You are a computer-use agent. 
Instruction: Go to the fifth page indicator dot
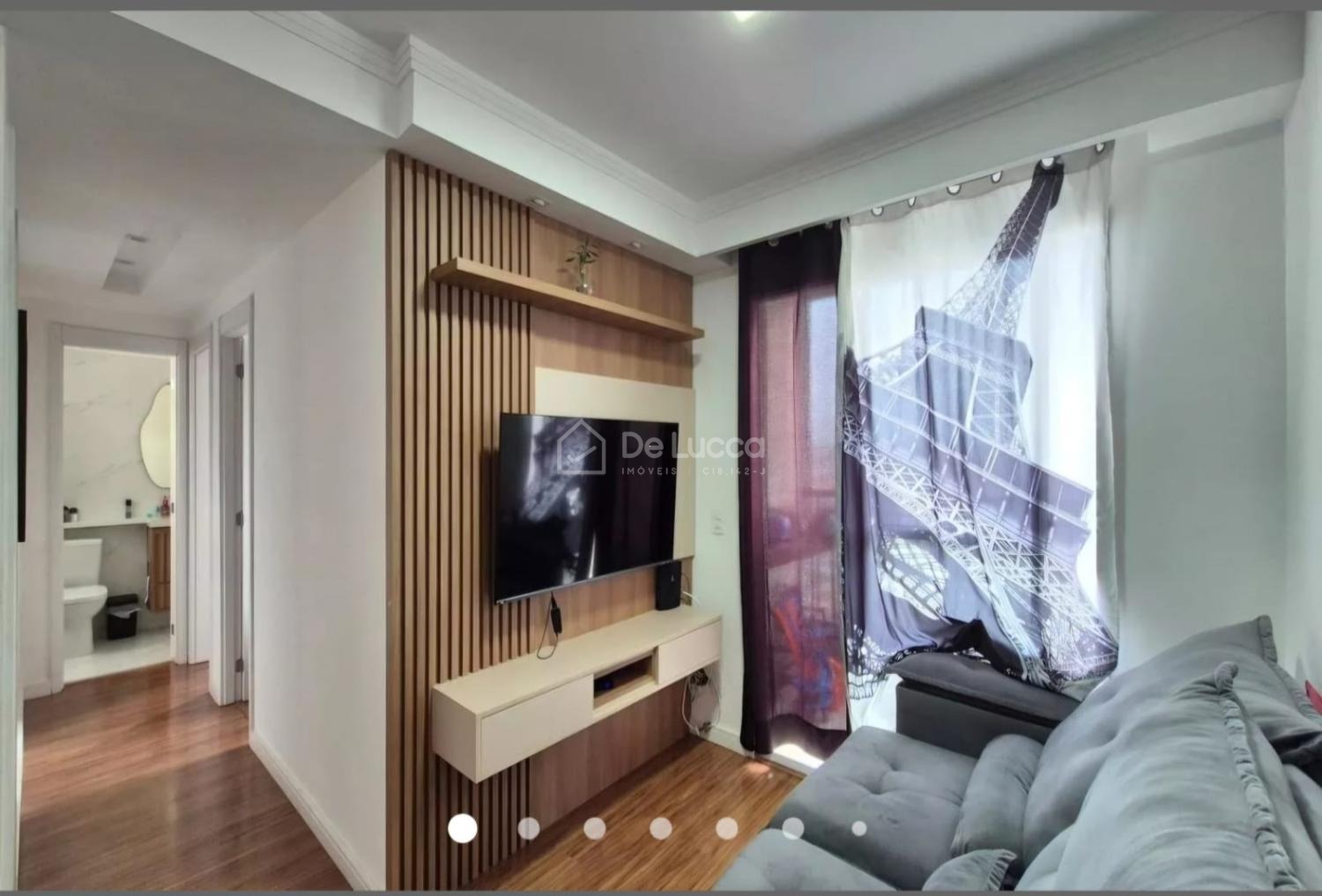click(727, 828)
